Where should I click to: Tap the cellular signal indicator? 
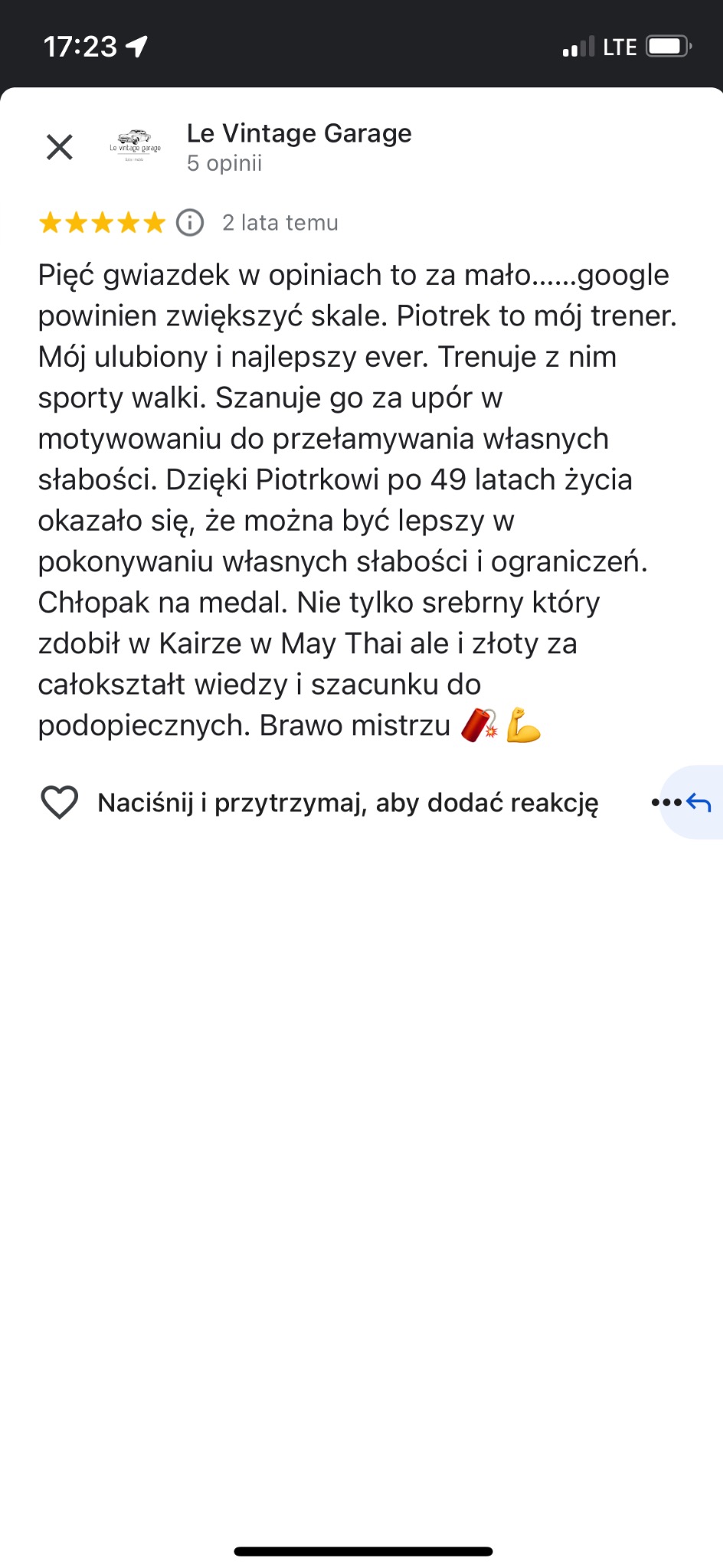click(580, 46)
